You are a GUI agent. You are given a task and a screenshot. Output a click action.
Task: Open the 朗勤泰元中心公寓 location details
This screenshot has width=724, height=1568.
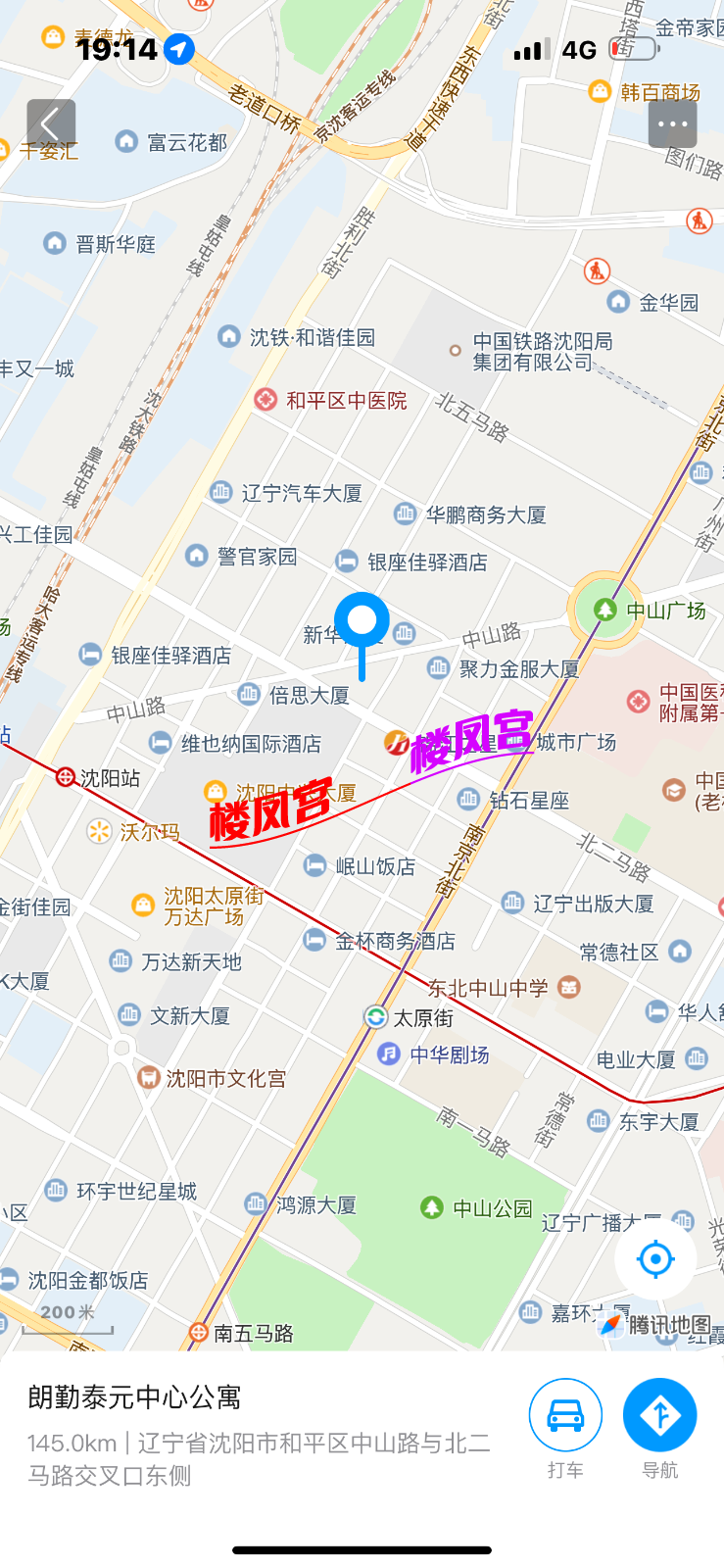pyautogui.click(x=134, y=1396)
